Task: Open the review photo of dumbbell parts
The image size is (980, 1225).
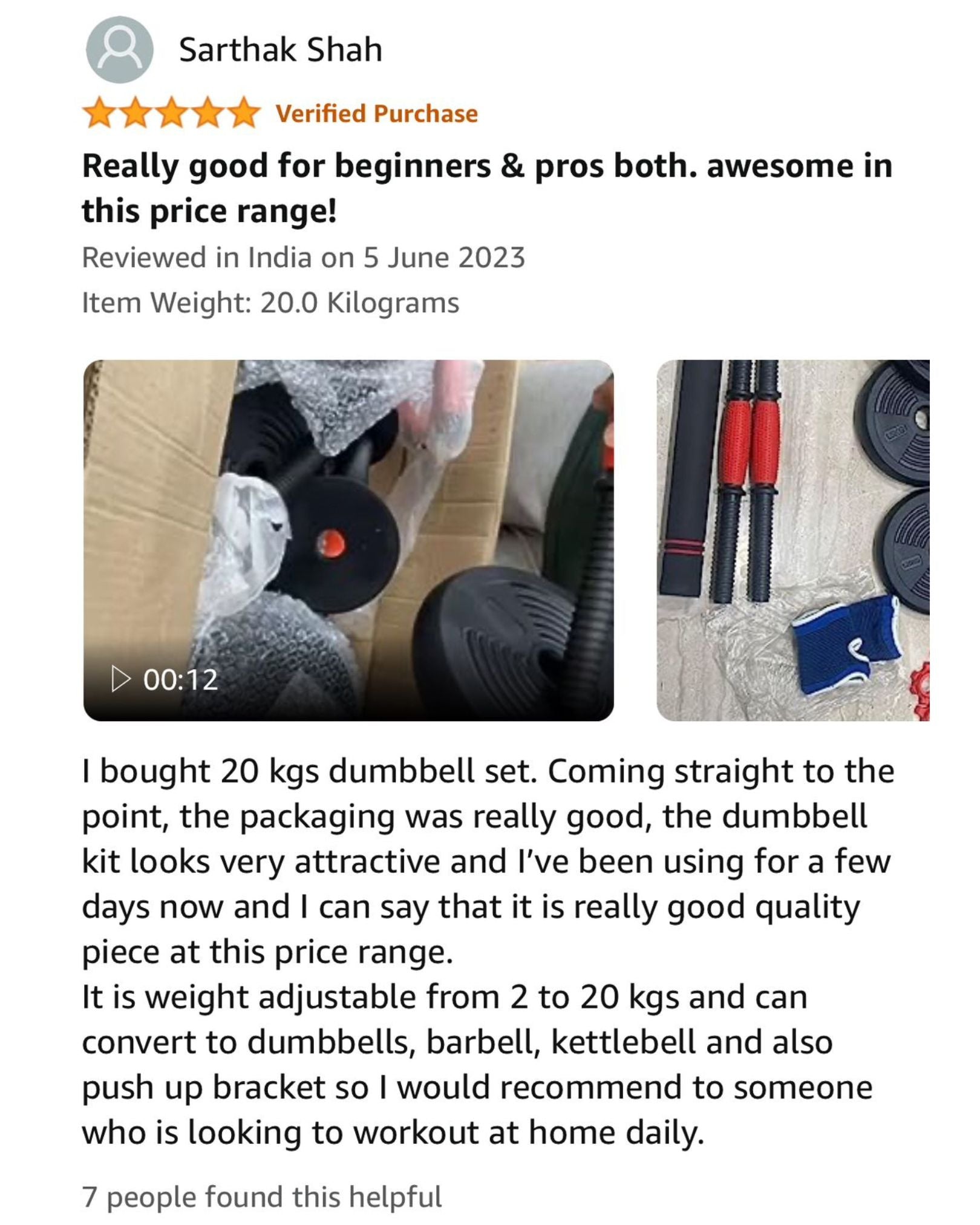Action: coord(792,540)
